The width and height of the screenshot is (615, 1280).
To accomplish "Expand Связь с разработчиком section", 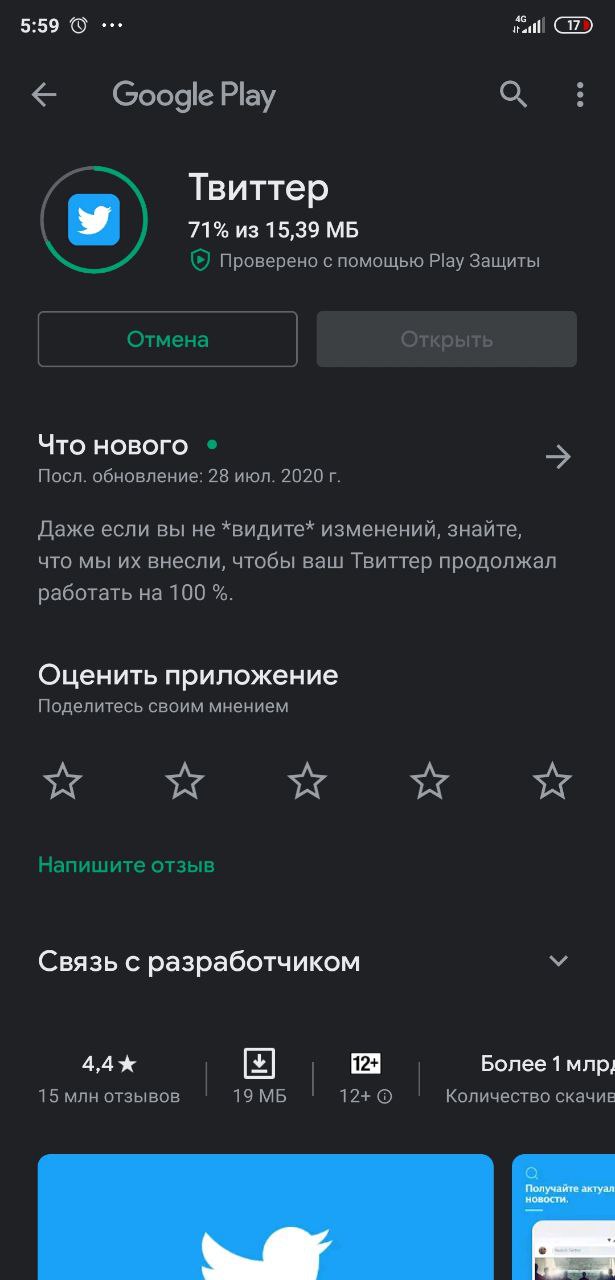I will click(x=558, y=961).
